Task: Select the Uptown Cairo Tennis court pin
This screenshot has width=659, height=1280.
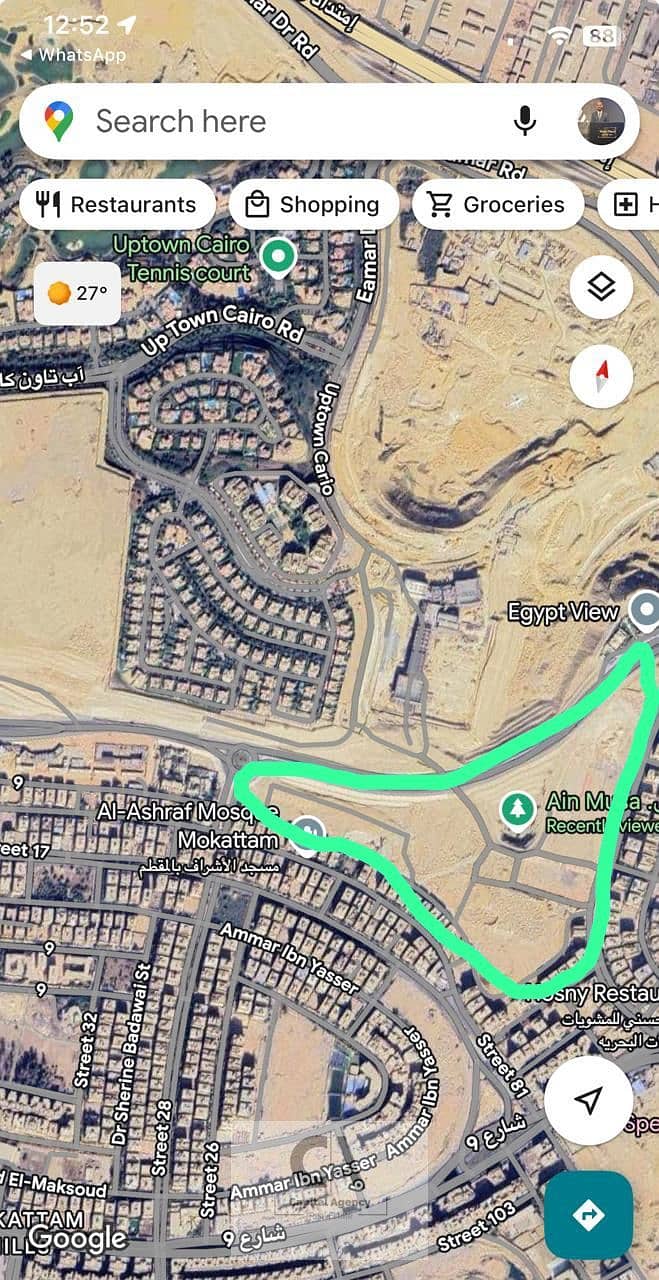Action: point(277,258)
